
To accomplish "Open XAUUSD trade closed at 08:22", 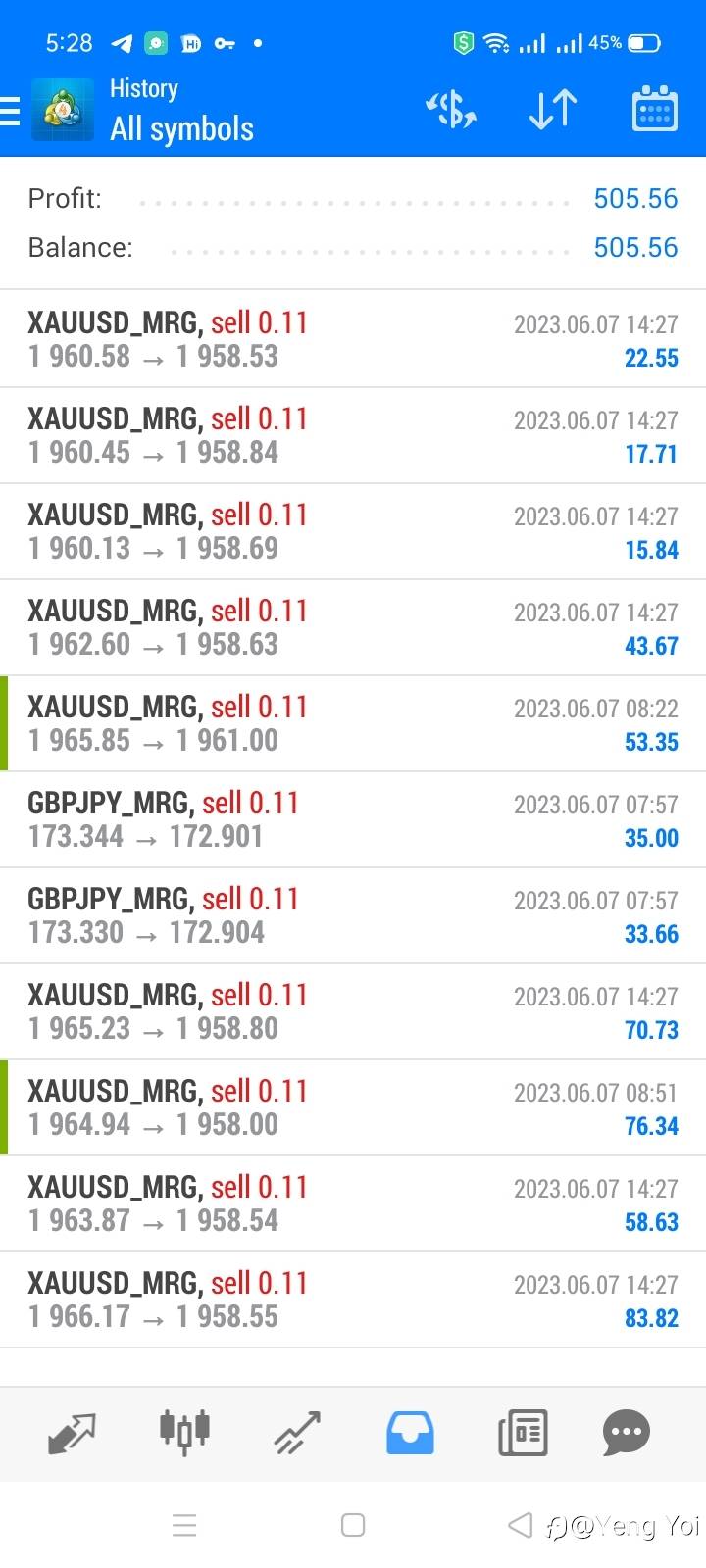I will tap(353, 723).
